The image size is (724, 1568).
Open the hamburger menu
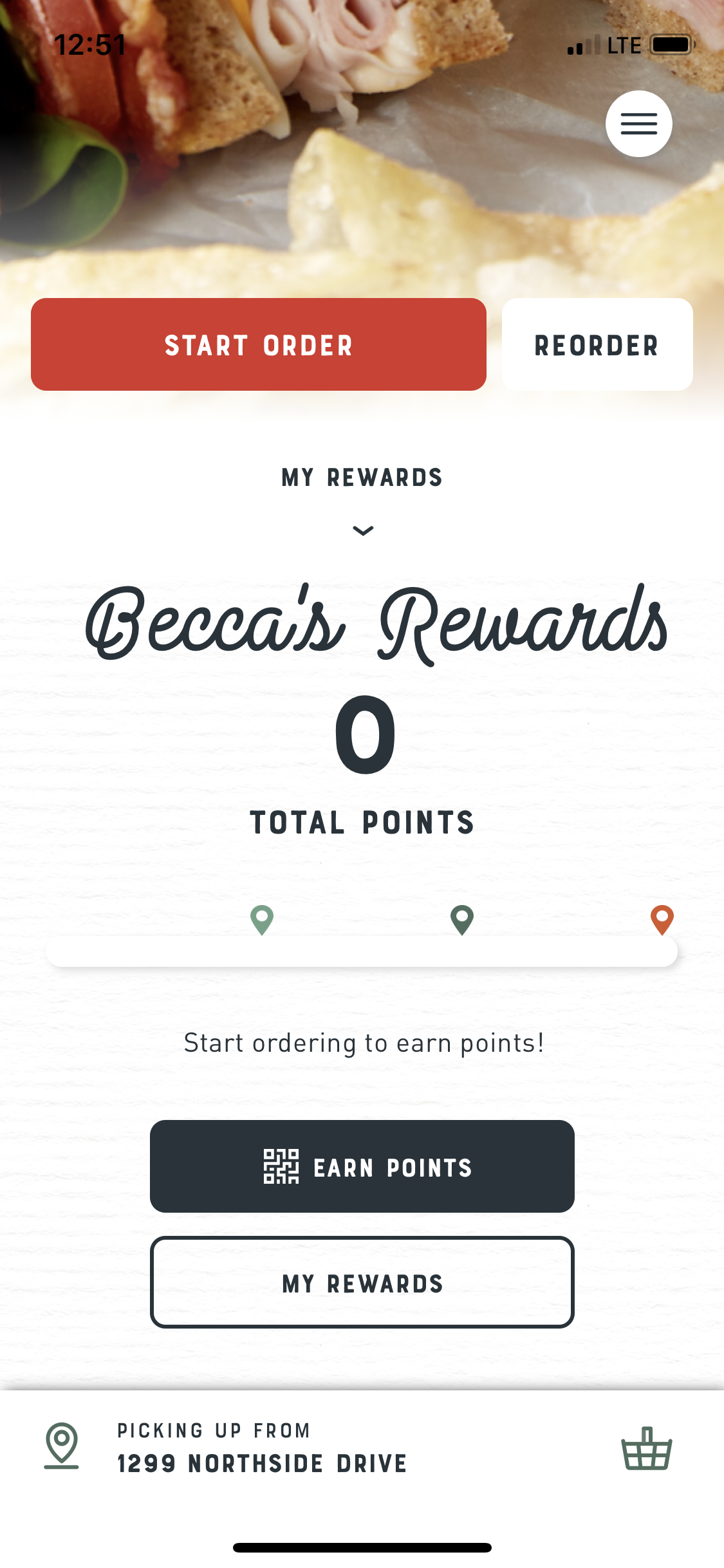point(638,124)
